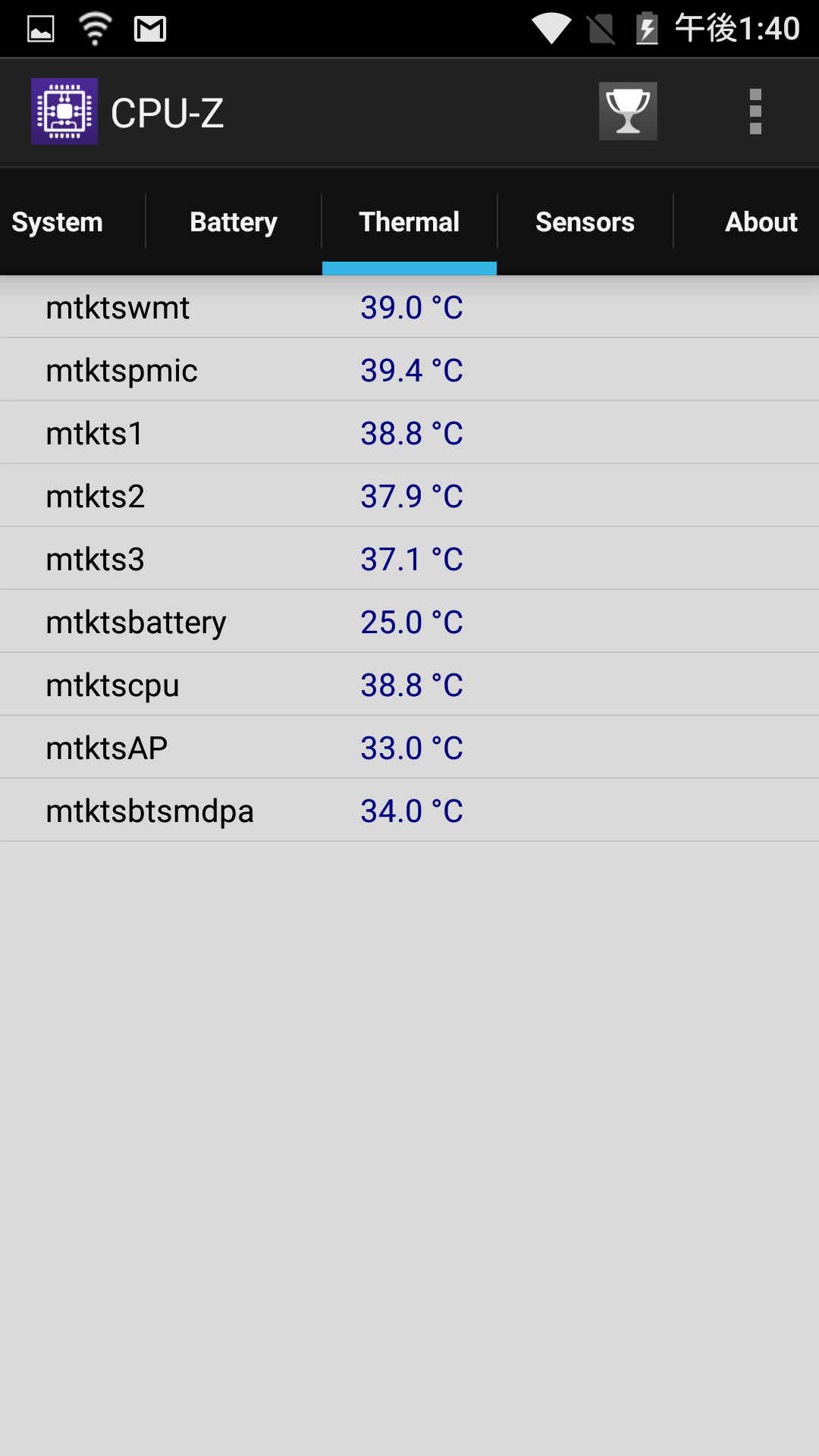Open the trophy benchmark icon

pyautogui.click(x=628, y=111)
